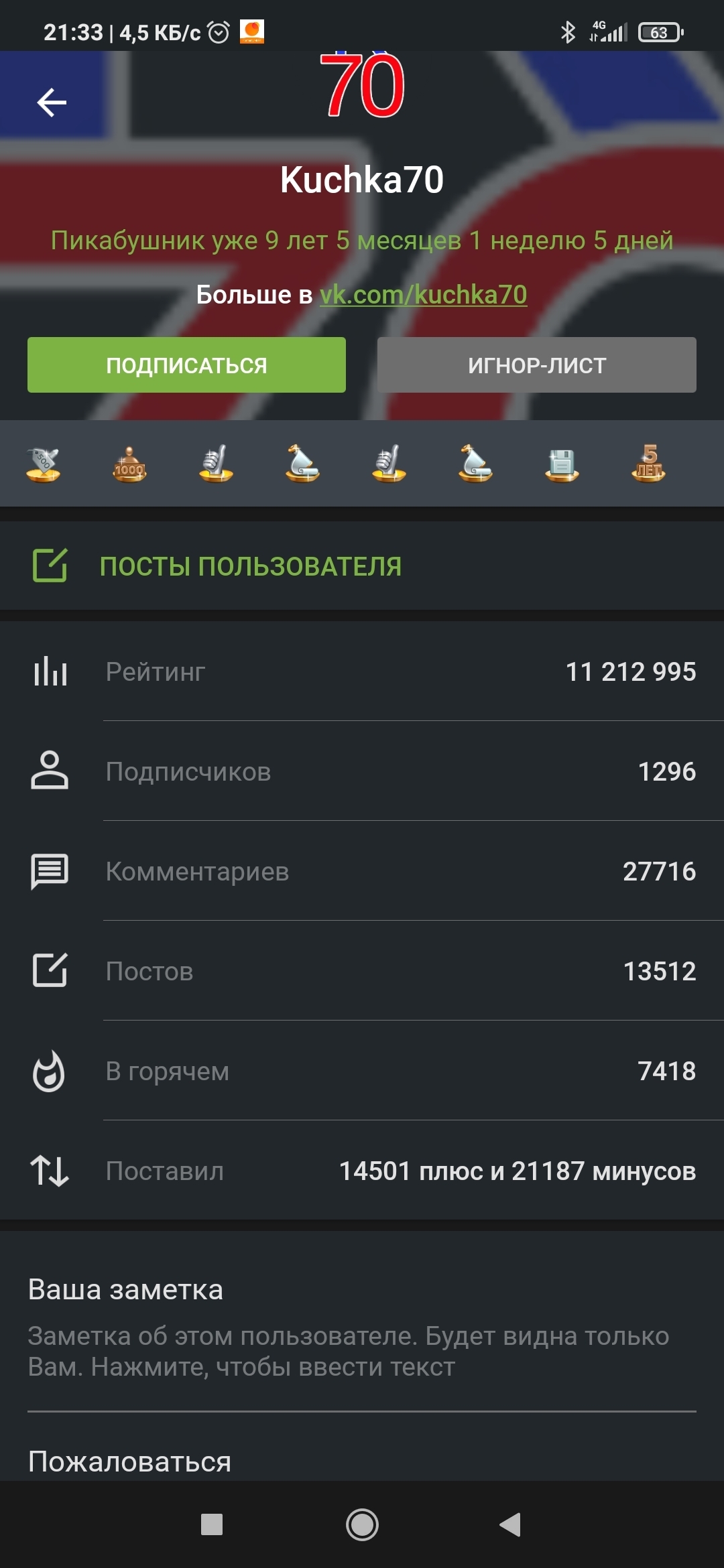The width and height of the screenshot is (724, 1568).
Task: Tap the floppy disk achievement badge
Action: pyautogui.click(x=562, y=464)
